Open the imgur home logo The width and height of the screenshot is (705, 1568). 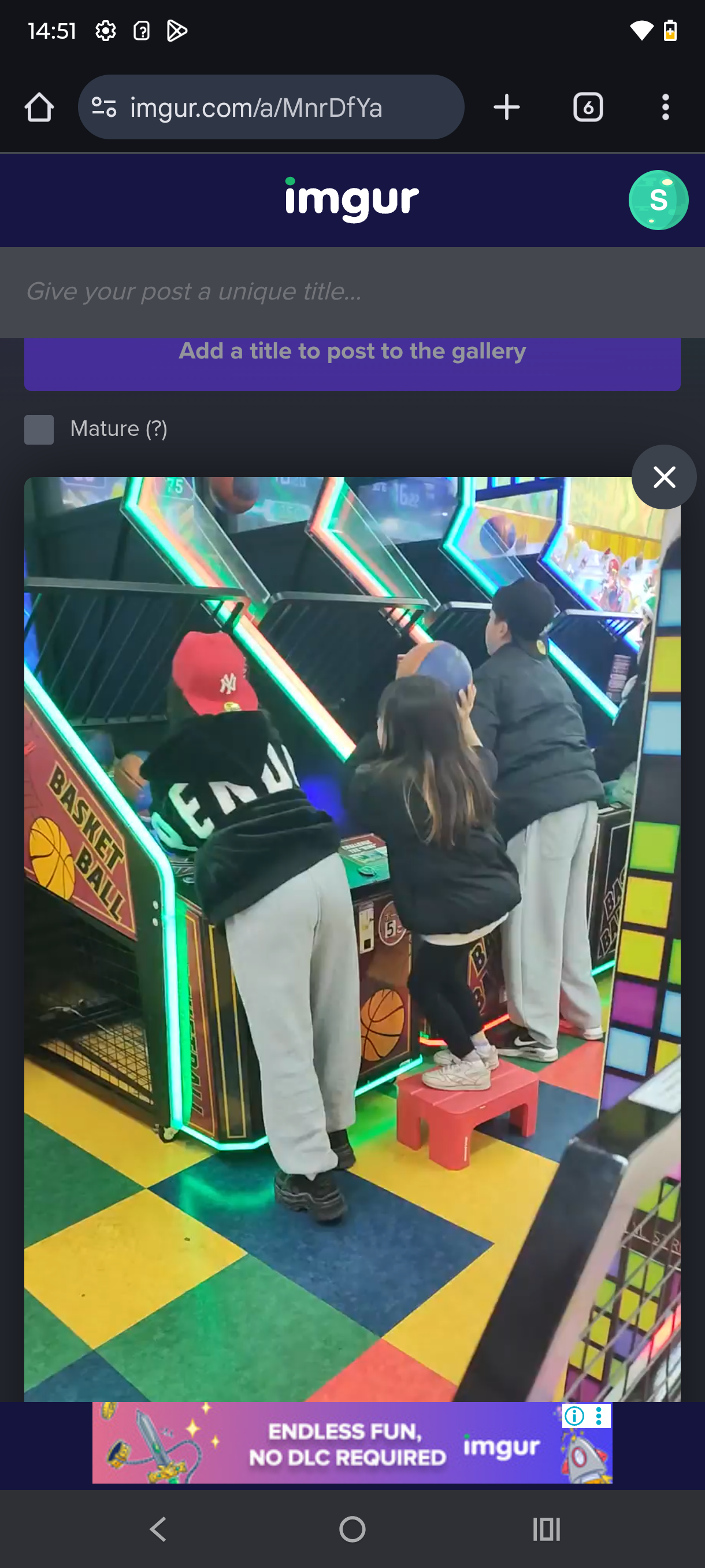click(351, 199)
